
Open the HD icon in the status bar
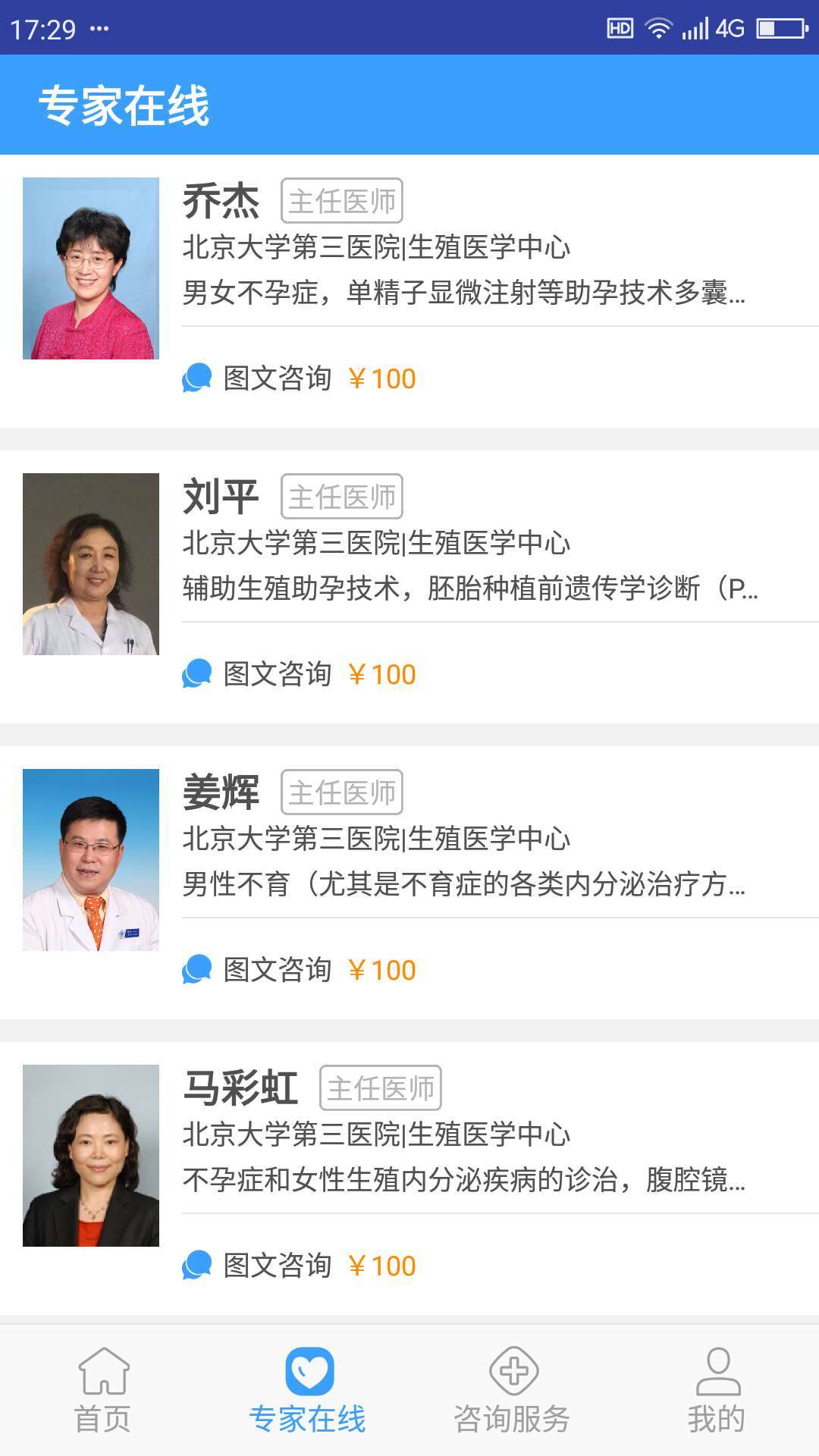point(620,27)
